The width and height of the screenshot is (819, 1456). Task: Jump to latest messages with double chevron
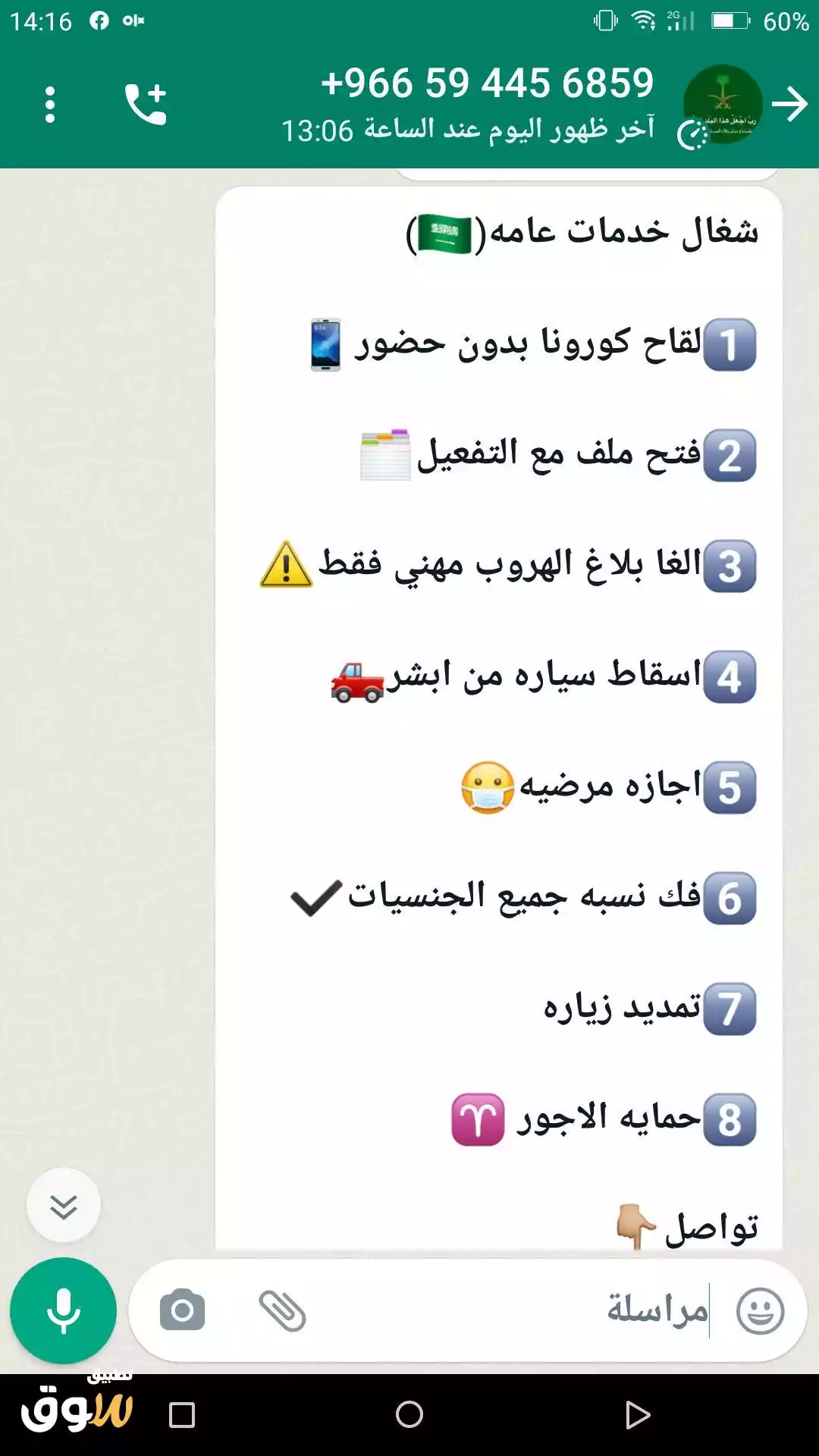pos(64,1206)
